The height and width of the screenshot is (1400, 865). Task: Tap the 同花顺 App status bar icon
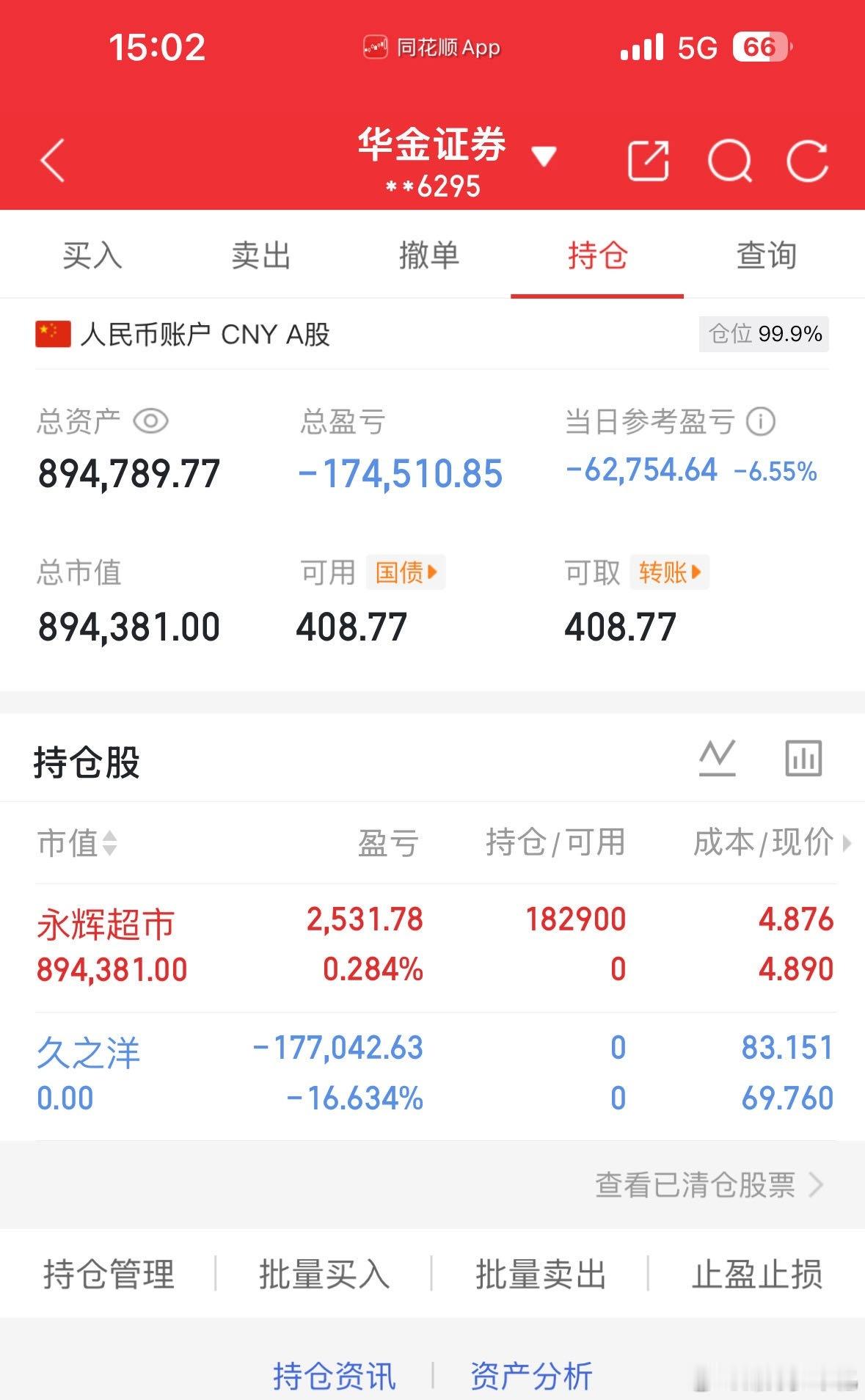(x=431, y=46)
